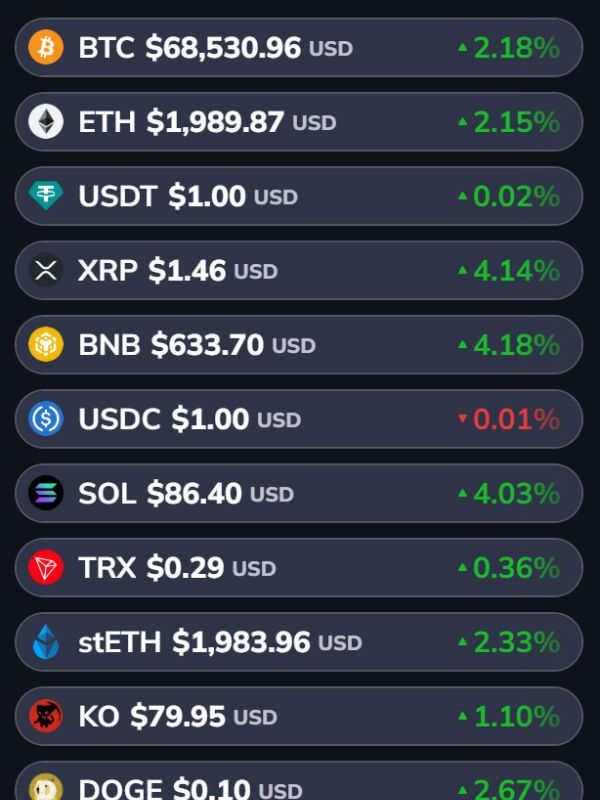Image resolution: width=600 pixels, height=800 pixels.
Task: Open SOL coin details
Action: 298,493
